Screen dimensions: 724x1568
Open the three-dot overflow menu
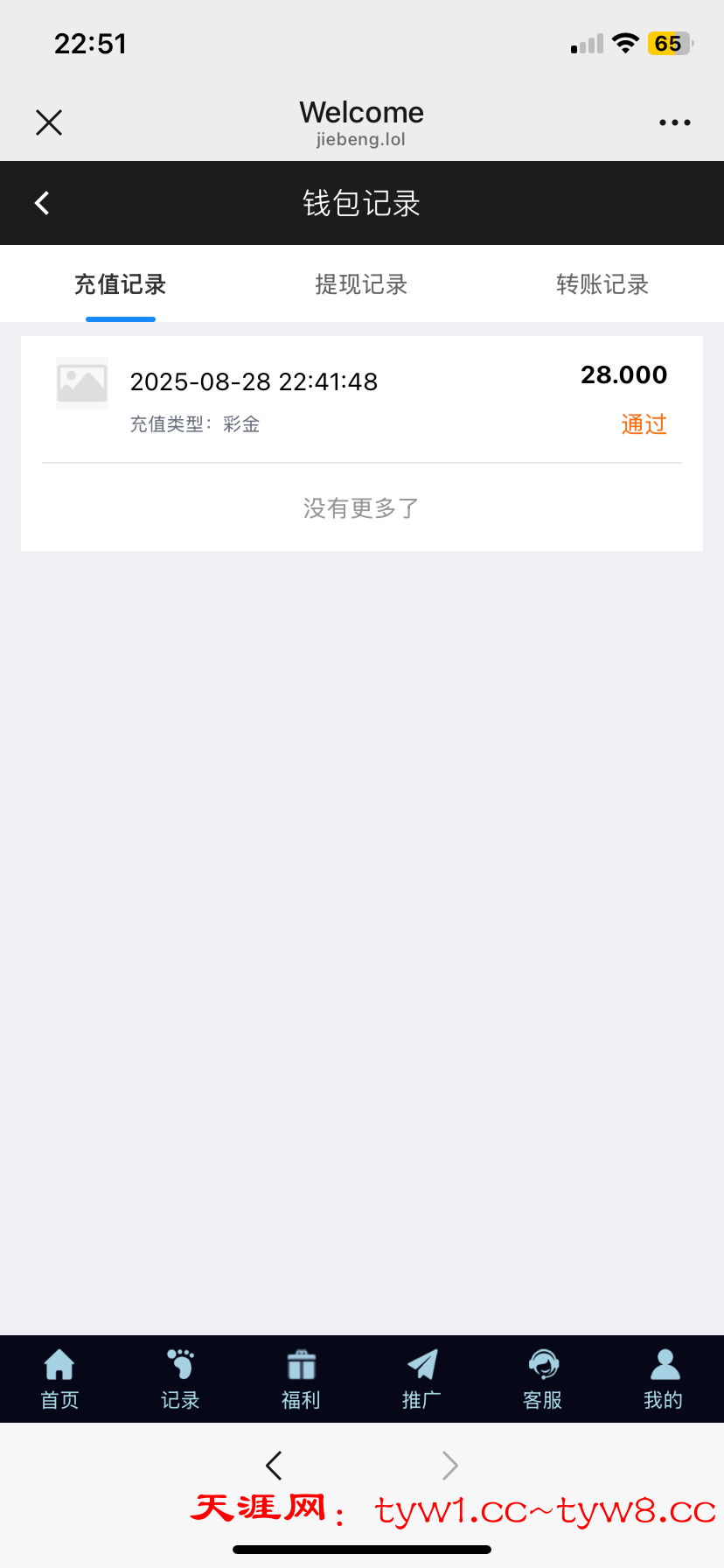coord(674,122)
